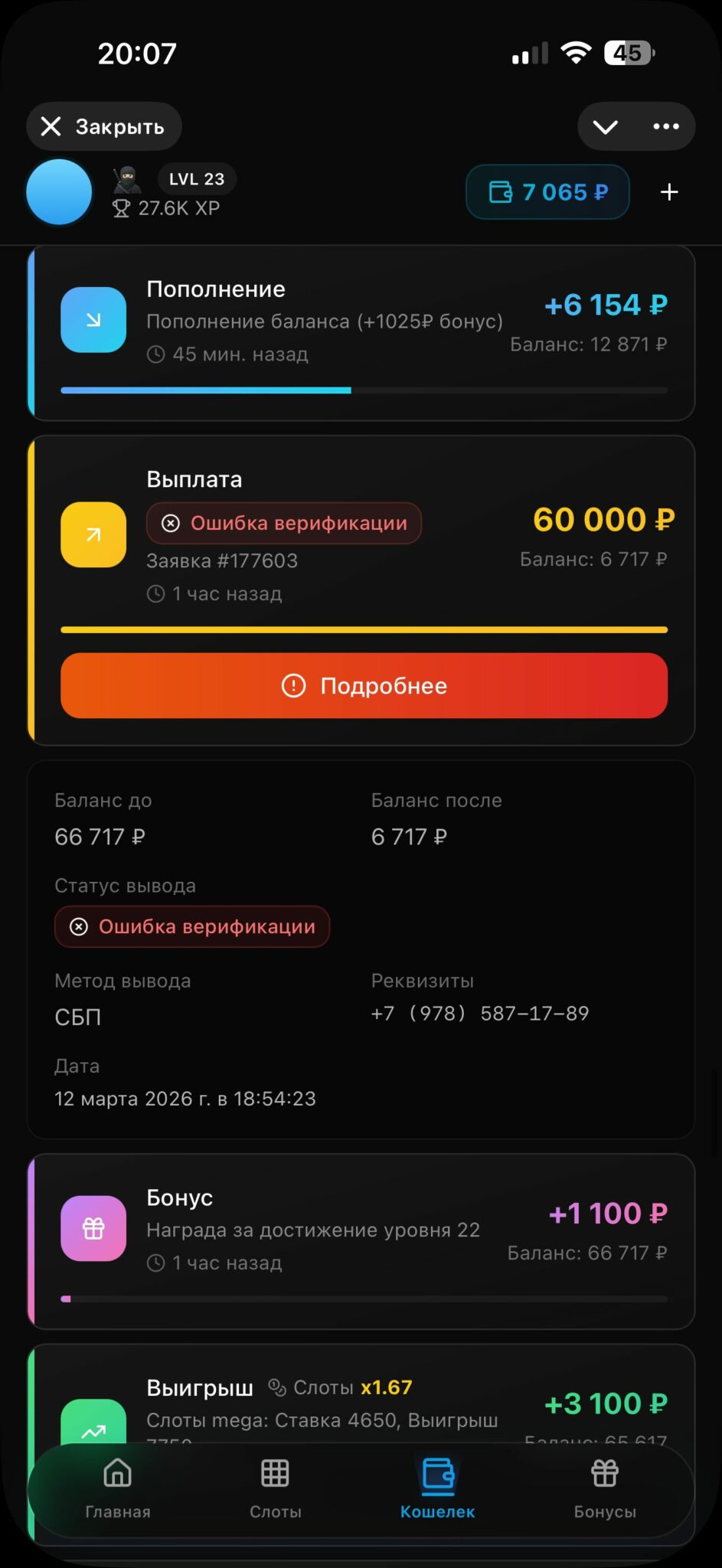Collapse the Выплата 60 000 ₽ card

[361, 536]
